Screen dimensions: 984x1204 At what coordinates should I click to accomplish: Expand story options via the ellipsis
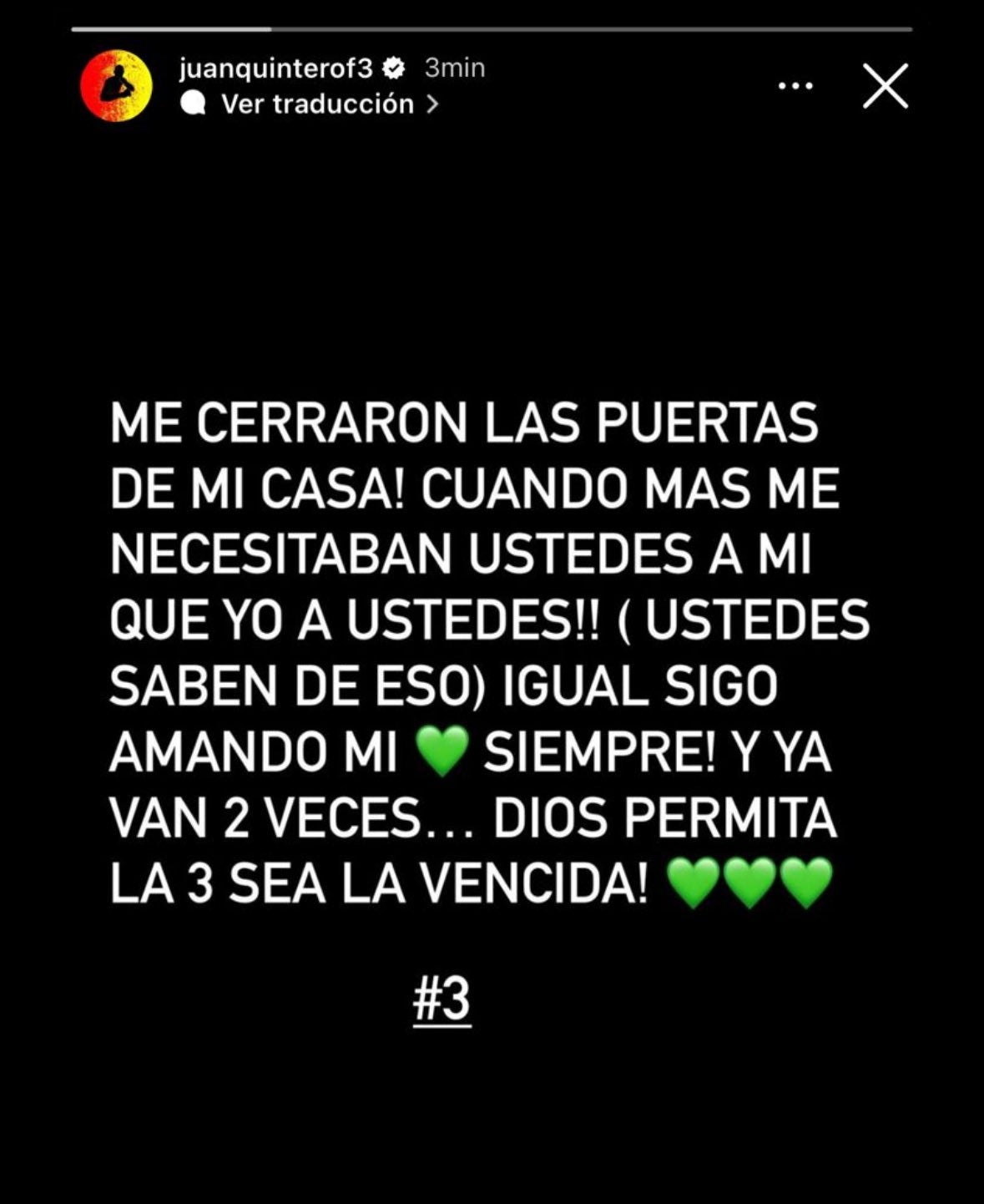796,83
